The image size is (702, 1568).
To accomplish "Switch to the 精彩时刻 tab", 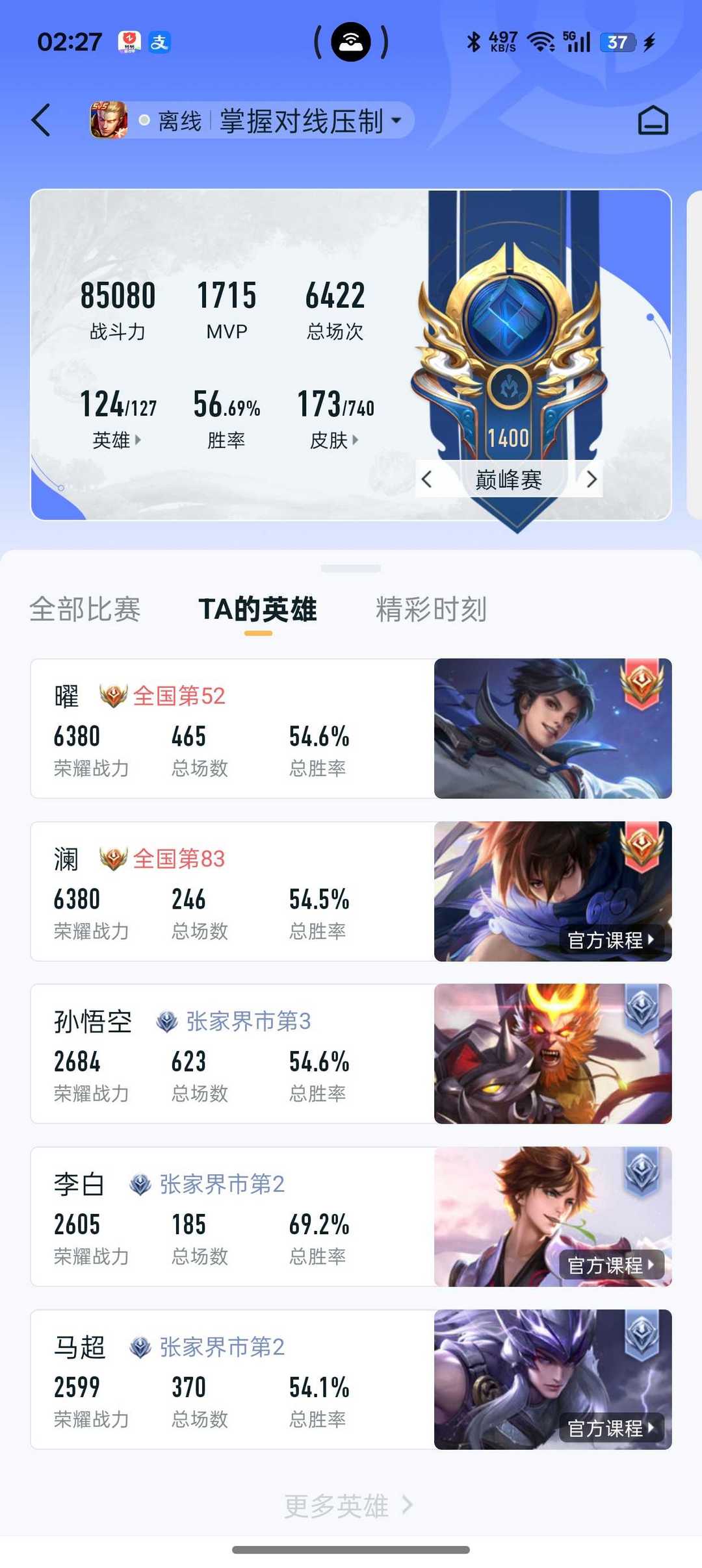I will [x=431, y=610].
